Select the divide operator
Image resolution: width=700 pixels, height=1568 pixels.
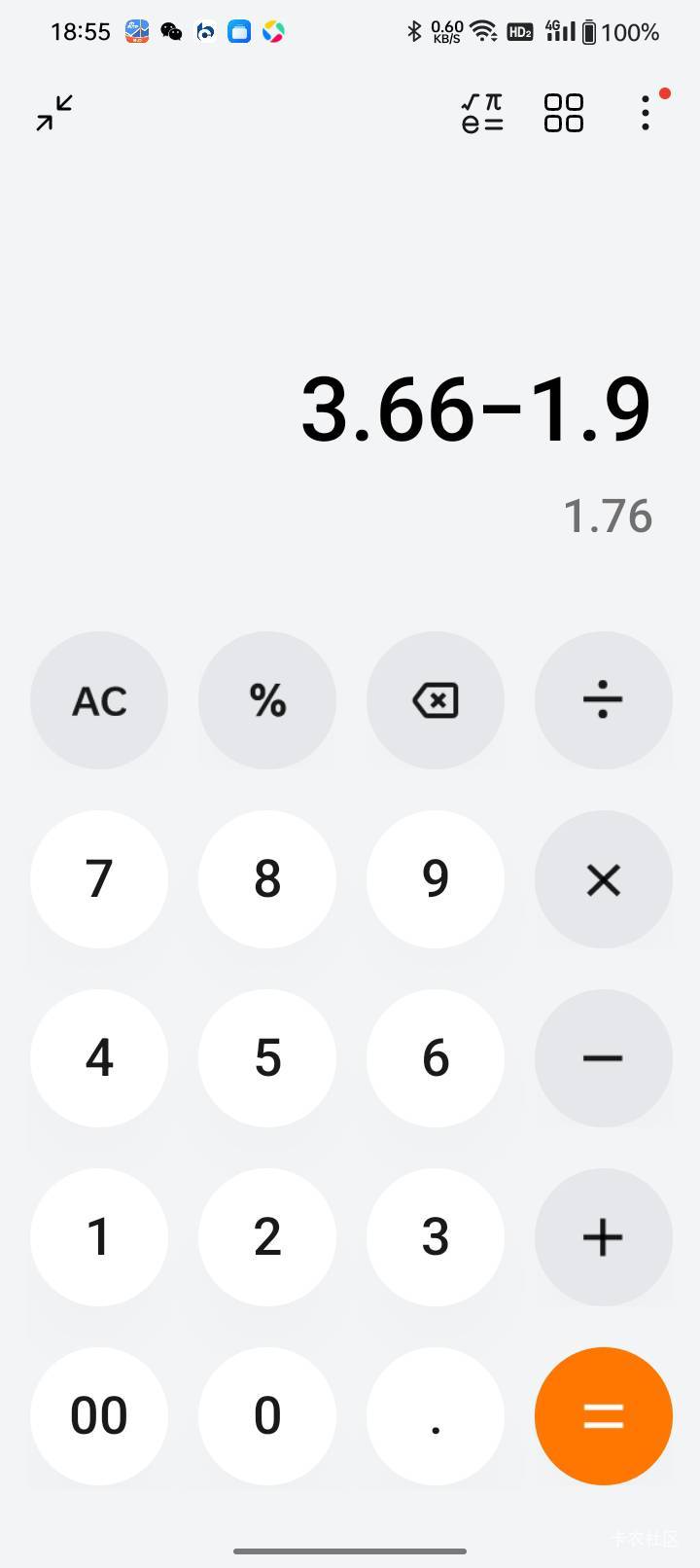pyautogui.click(x=603, y=700)
